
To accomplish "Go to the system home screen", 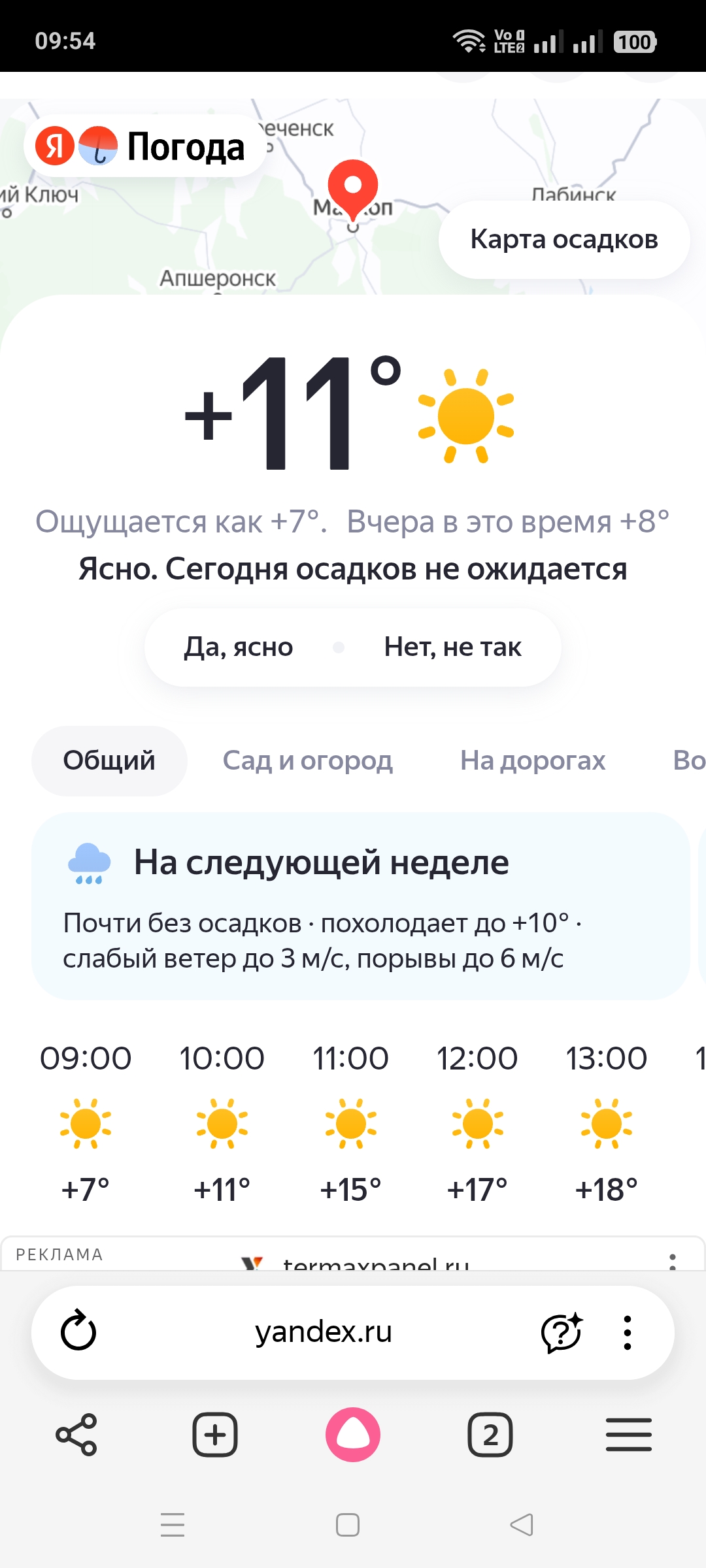I will pyautogui.click(x=348, y=1525).
